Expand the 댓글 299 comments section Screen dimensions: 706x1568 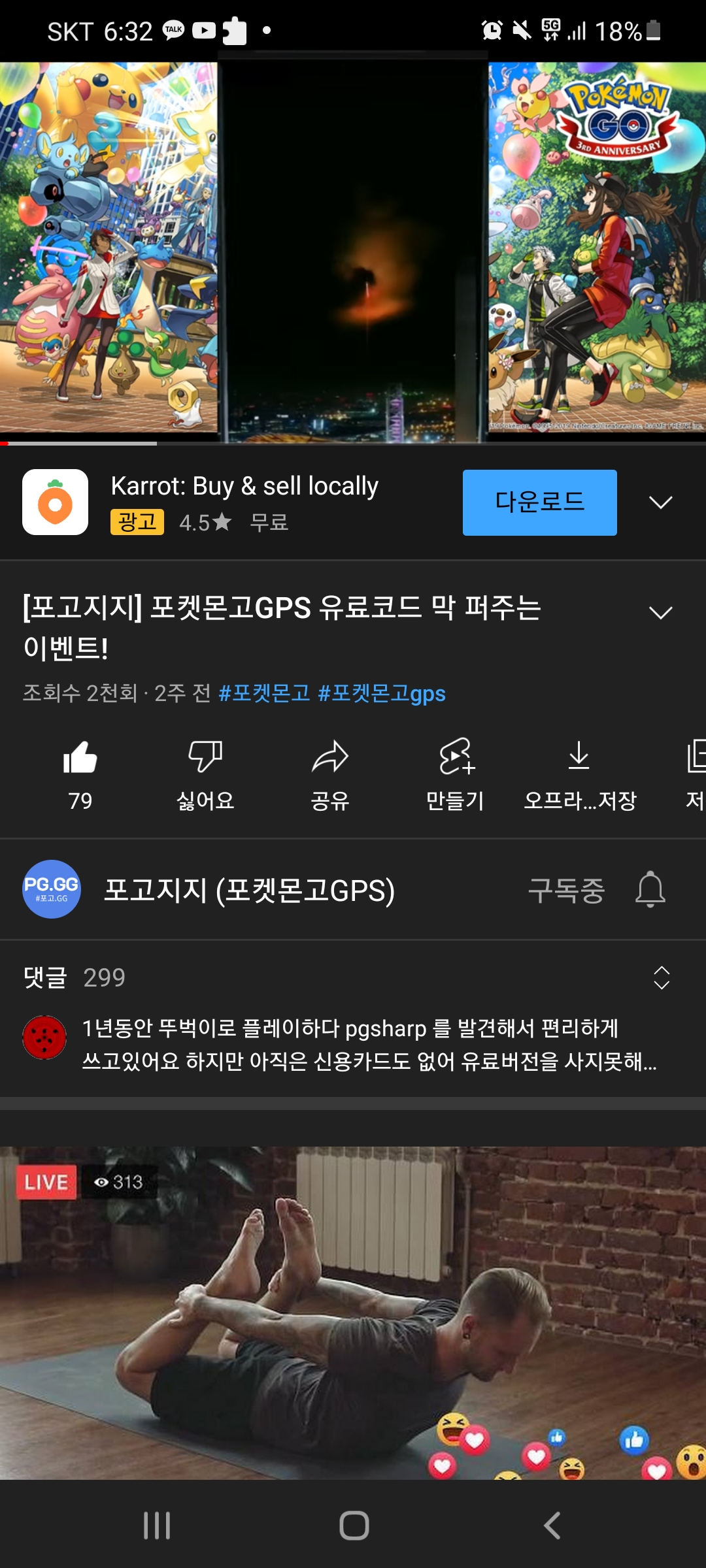[x=662, y=978]
